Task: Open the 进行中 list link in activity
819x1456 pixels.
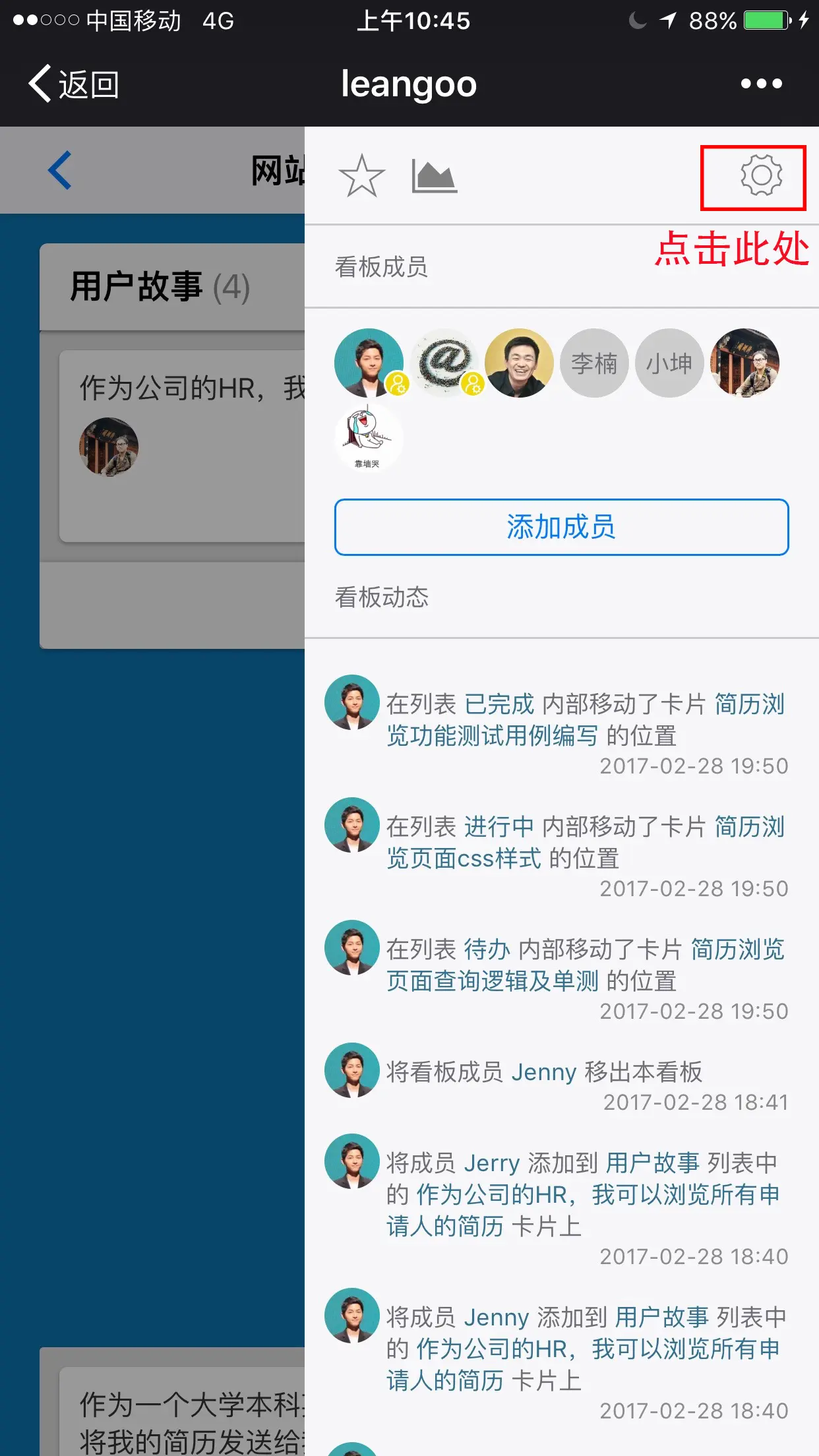Action: [499, 827]
